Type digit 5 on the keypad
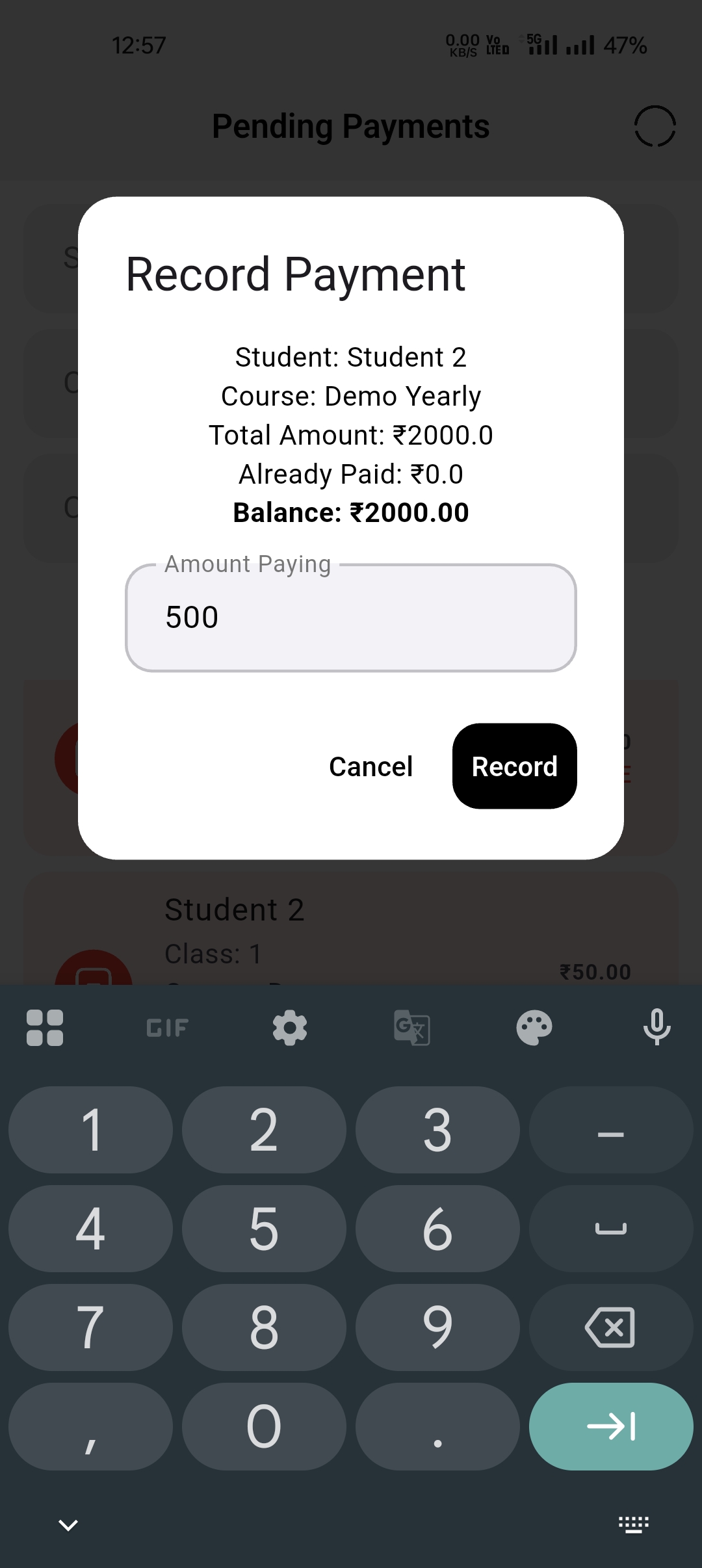This screenshot has width=702, height=1568. [x=264, y=1229]
